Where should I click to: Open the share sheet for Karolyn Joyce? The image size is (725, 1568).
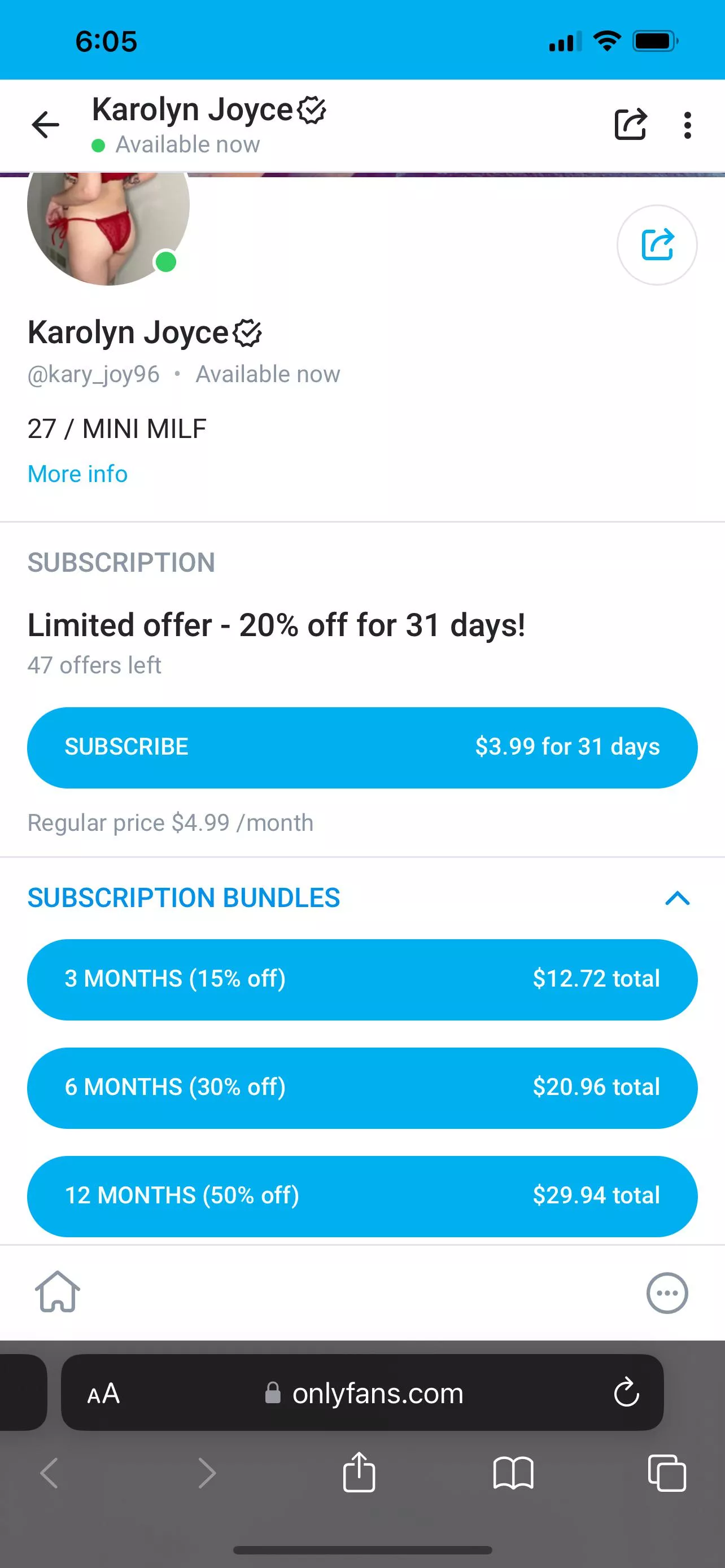631,125
